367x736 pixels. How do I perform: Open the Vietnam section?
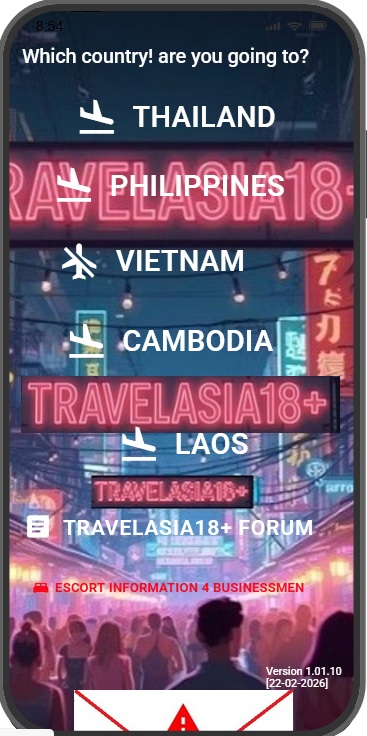[x=153, y=261]
